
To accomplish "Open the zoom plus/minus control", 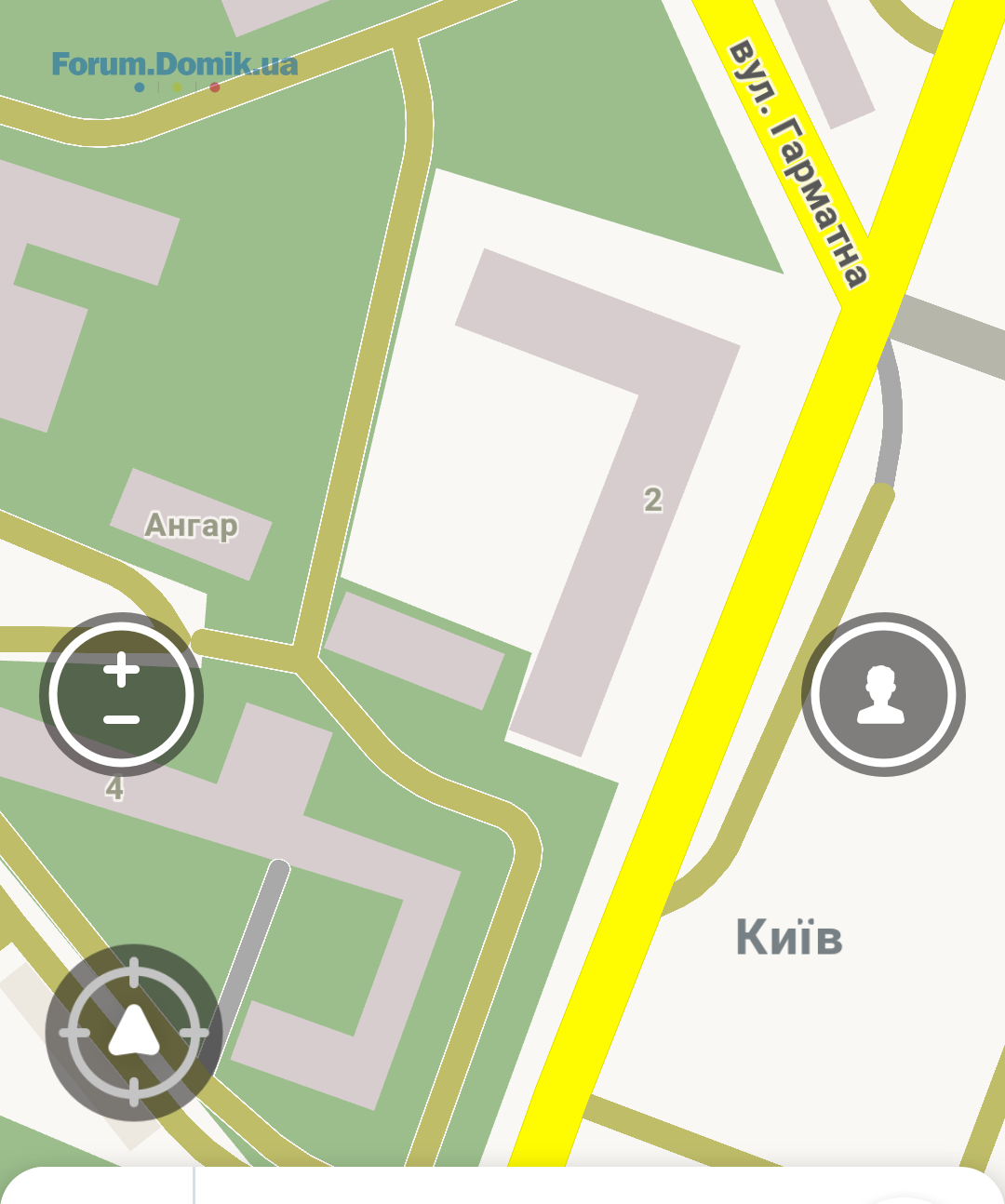I will tap(121, 694).
